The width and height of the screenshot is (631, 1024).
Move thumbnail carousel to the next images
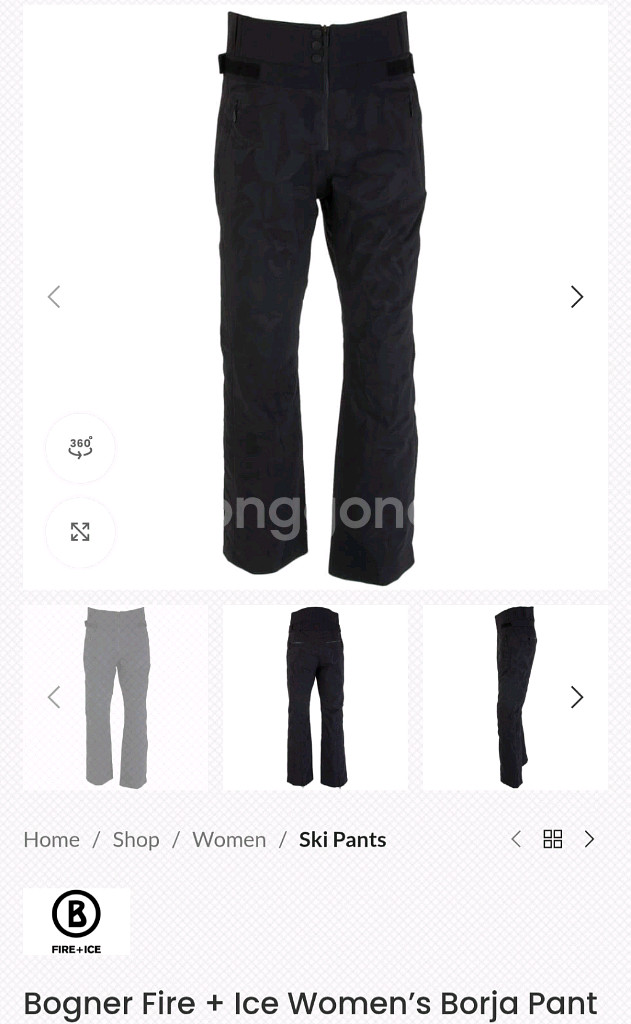[x=576, y=697]
